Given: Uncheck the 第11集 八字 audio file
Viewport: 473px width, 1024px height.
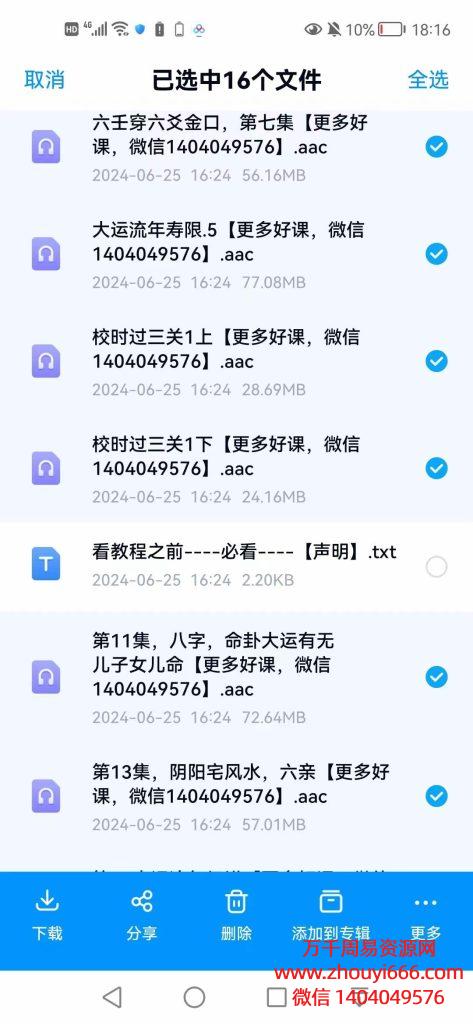Looking at the screenshot, I should tap(436, 677).
